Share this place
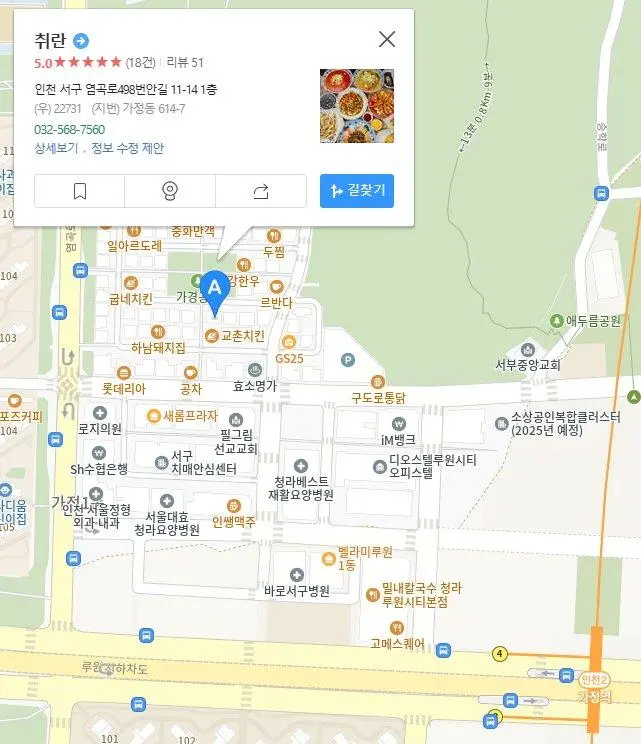Image resolution: width=641 pixels, height=744 pixels. coord(260,191)
